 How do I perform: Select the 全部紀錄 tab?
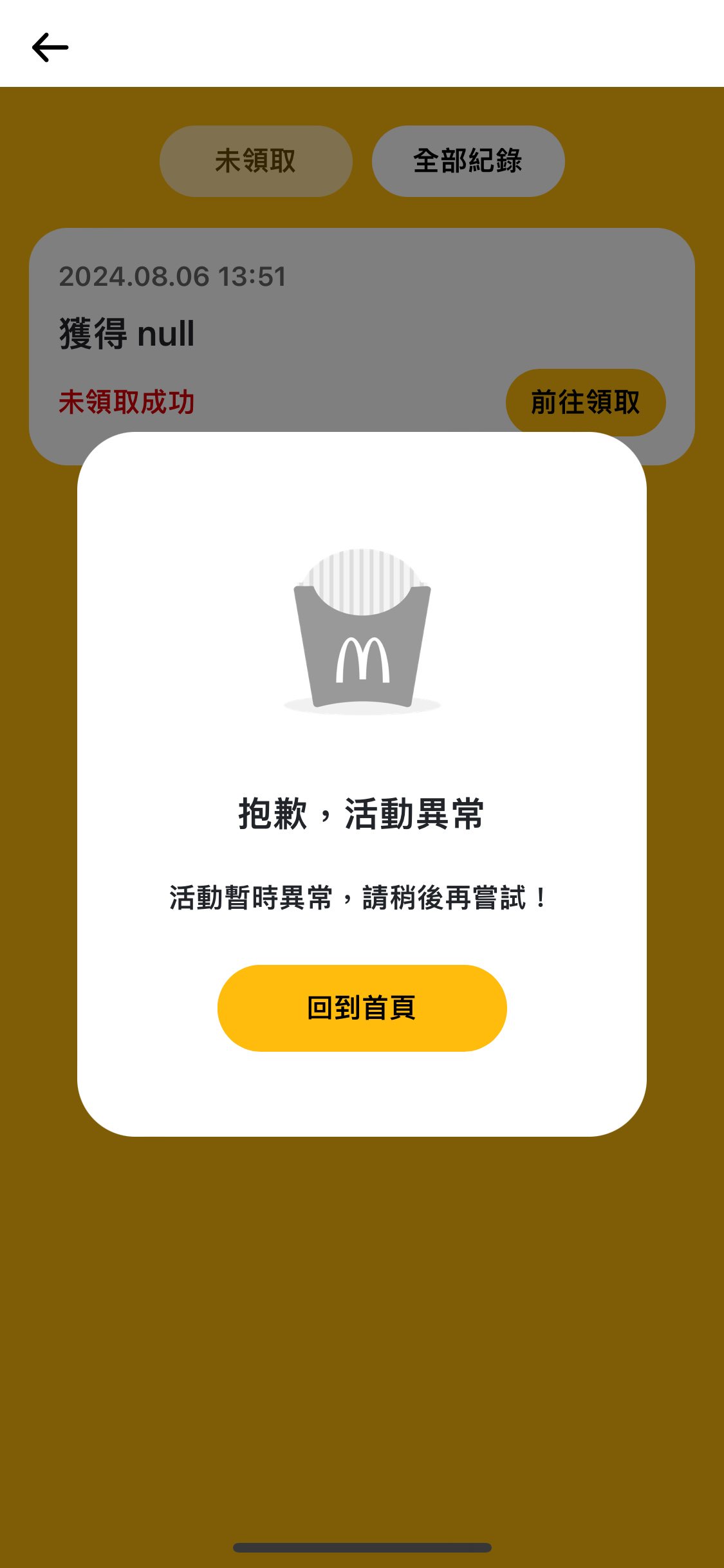coord(469,161)
